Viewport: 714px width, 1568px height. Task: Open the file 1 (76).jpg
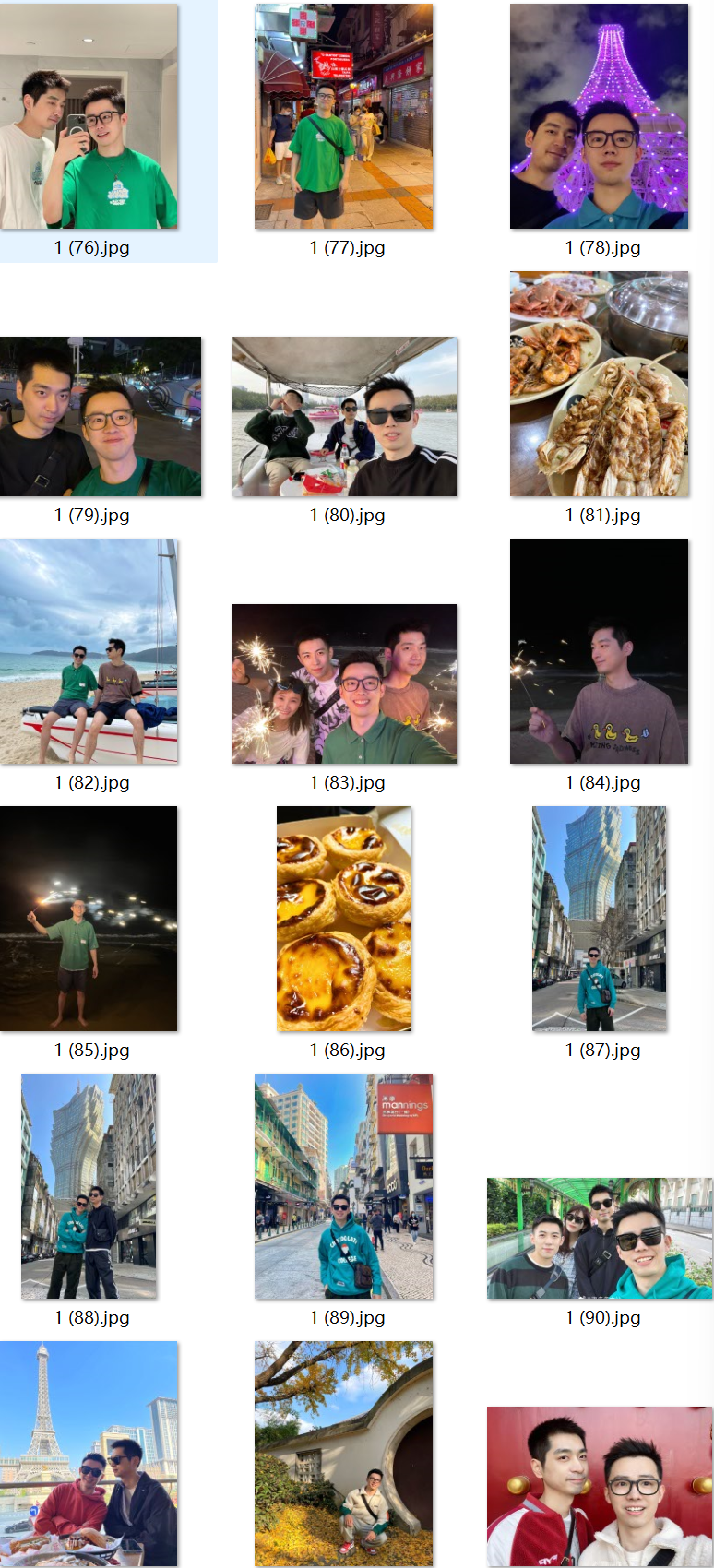pyautogui.click(x=89, y=116)
